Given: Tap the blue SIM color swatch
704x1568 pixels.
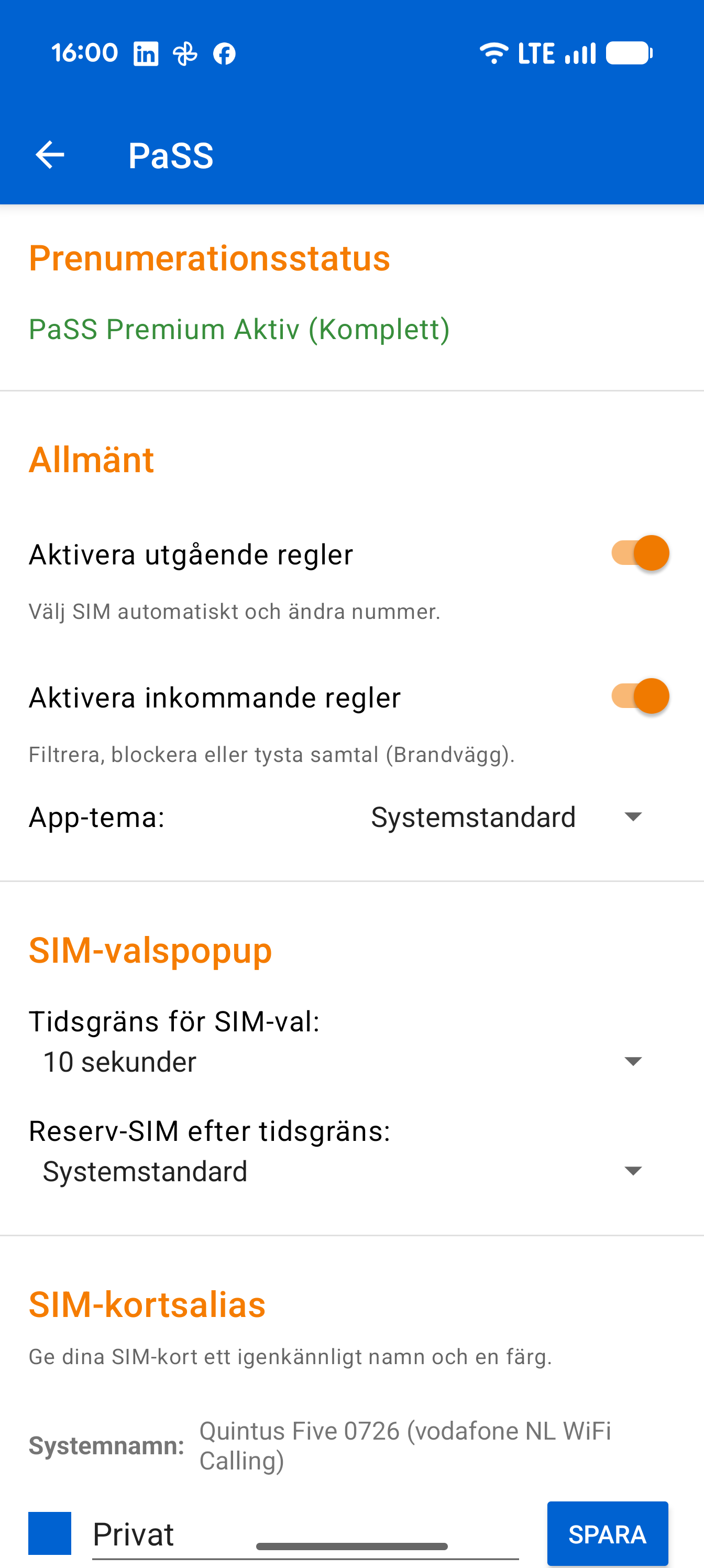Looking at the screenshot, I should coord(50,1533).
